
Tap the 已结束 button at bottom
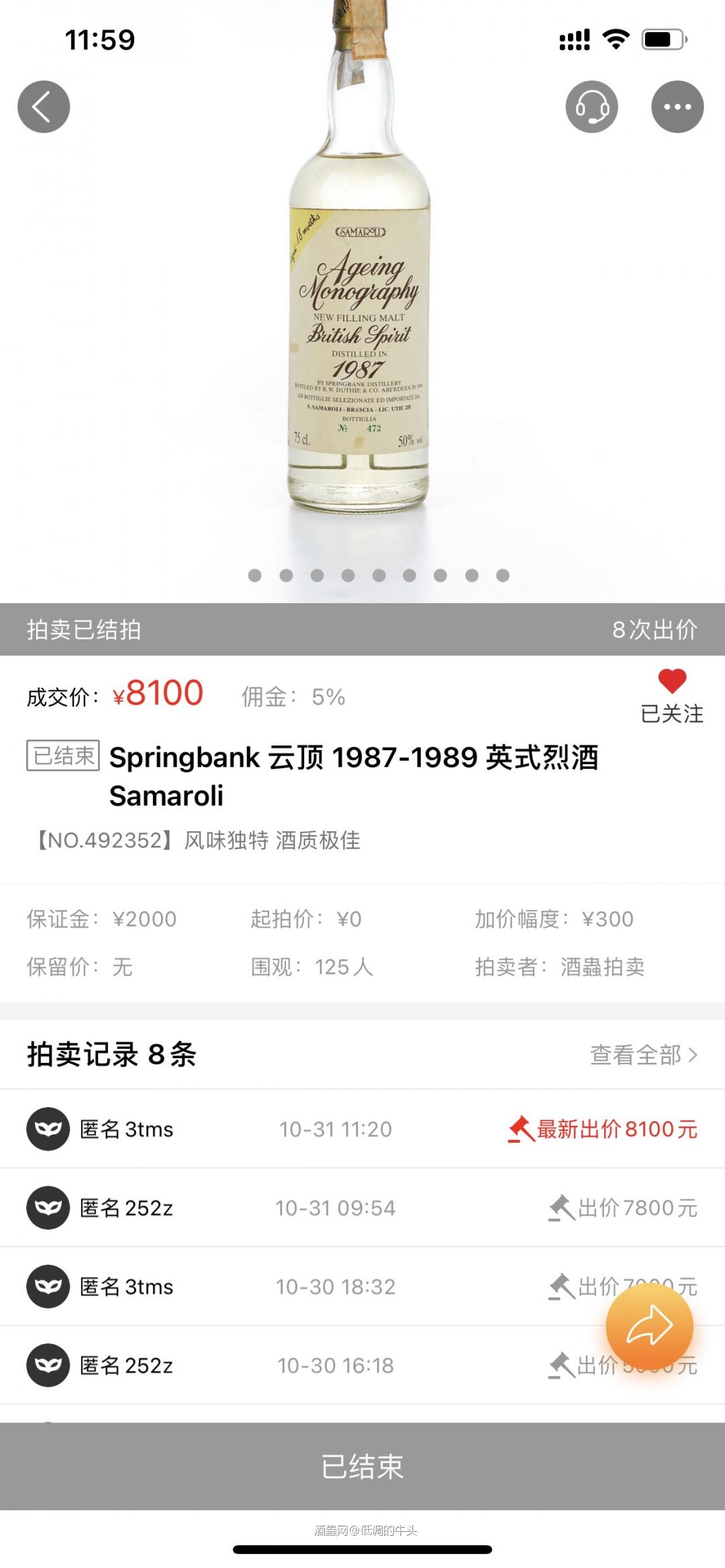tap(362, 1467)
